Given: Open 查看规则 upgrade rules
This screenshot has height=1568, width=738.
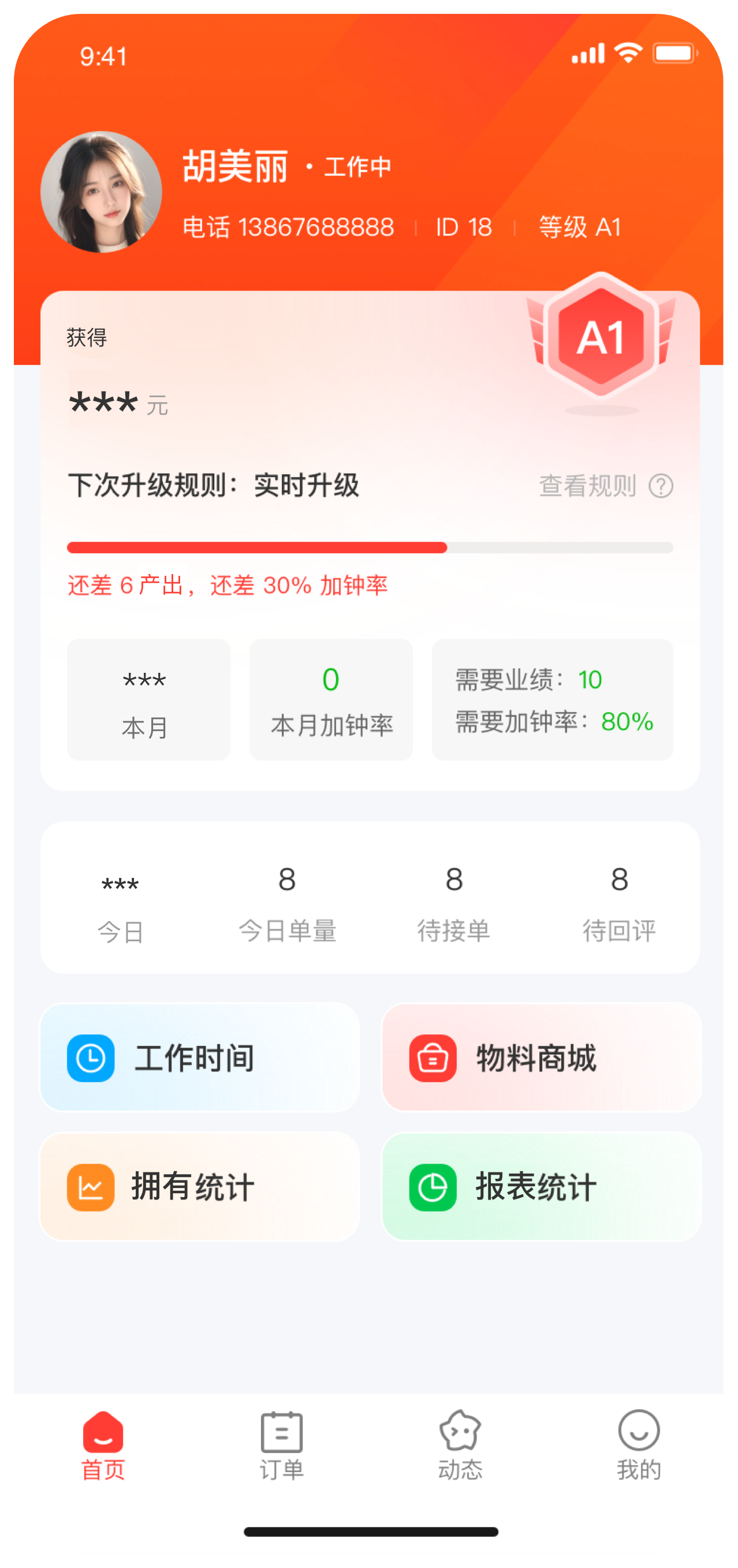Looking at the screenshot, I should [605, 486].
